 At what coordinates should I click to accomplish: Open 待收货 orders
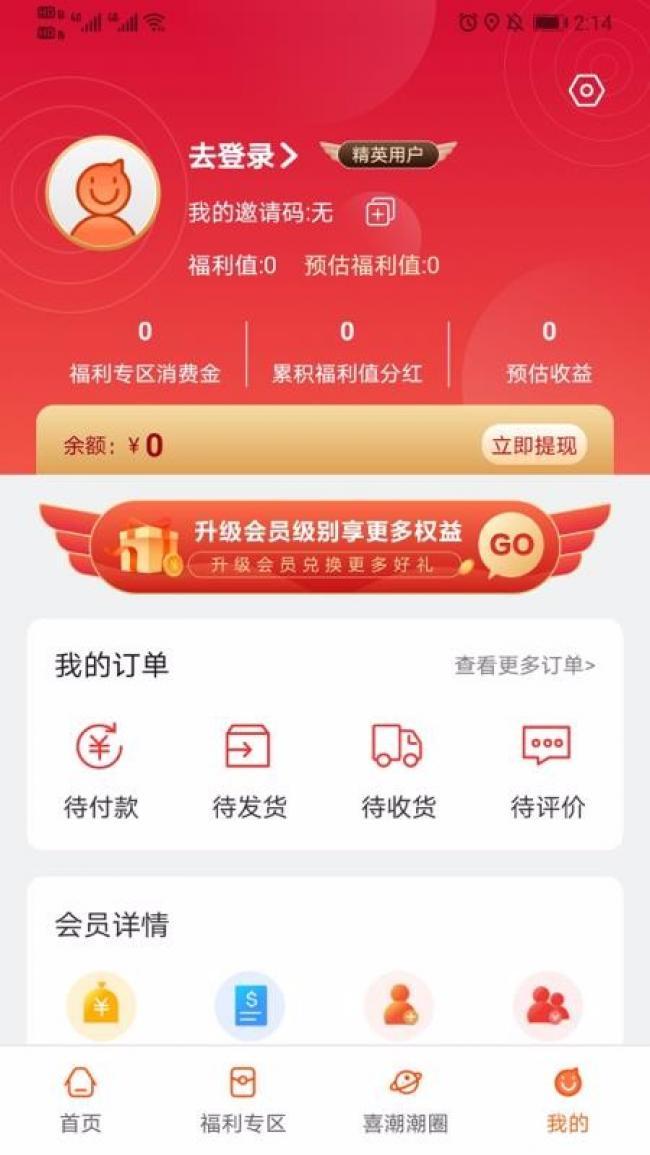pos(398,770)
